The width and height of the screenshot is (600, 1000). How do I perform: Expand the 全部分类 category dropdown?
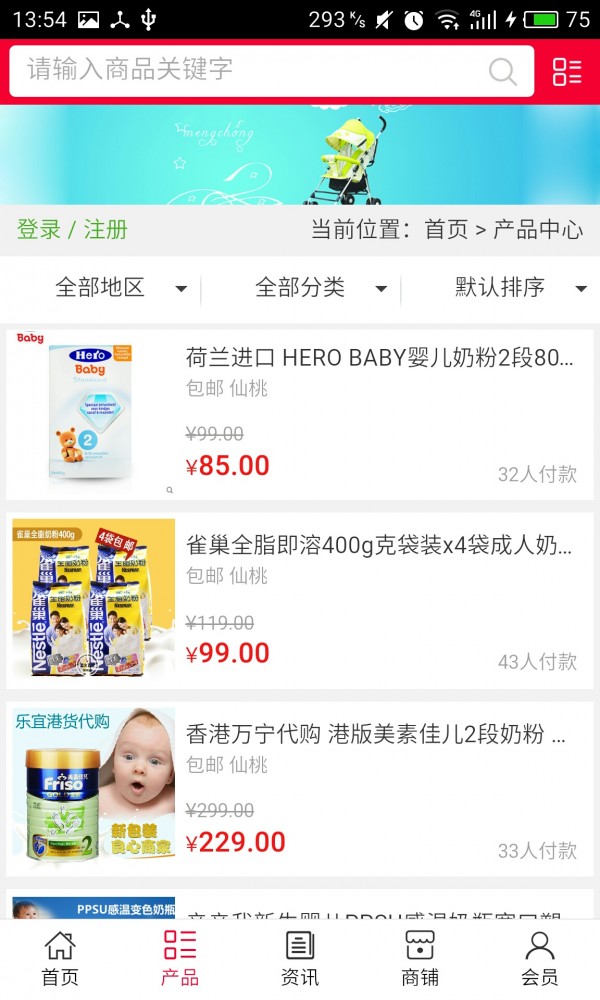(x=320, y=289)
